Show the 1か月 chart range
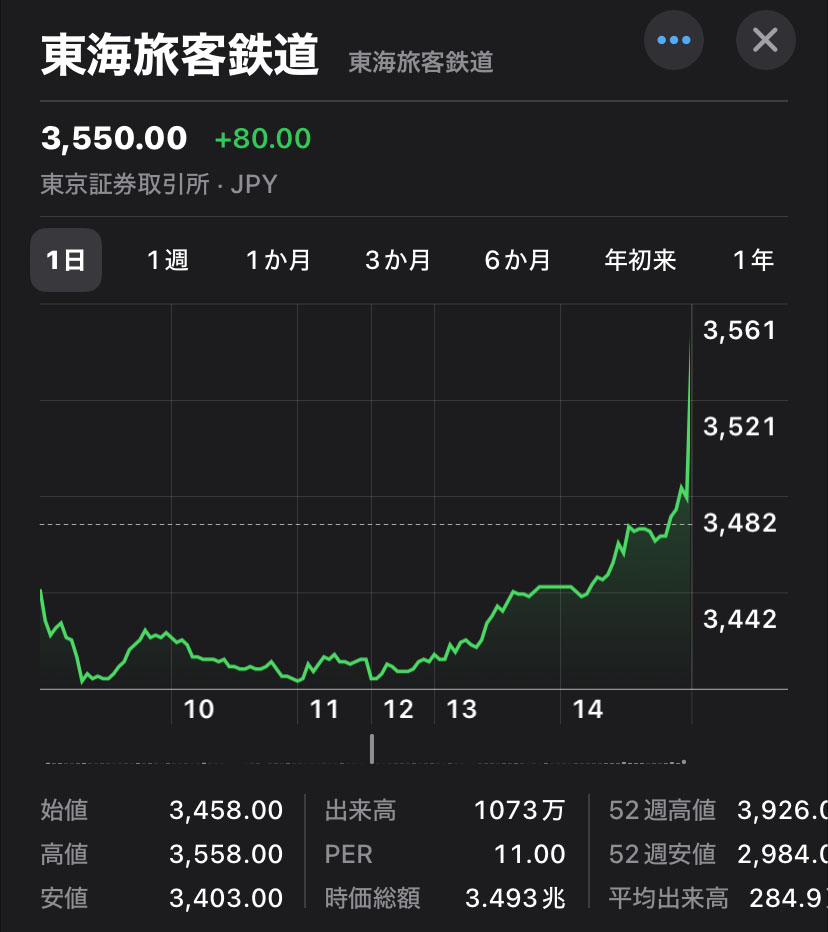828x932 pixels. pos(279,261)
